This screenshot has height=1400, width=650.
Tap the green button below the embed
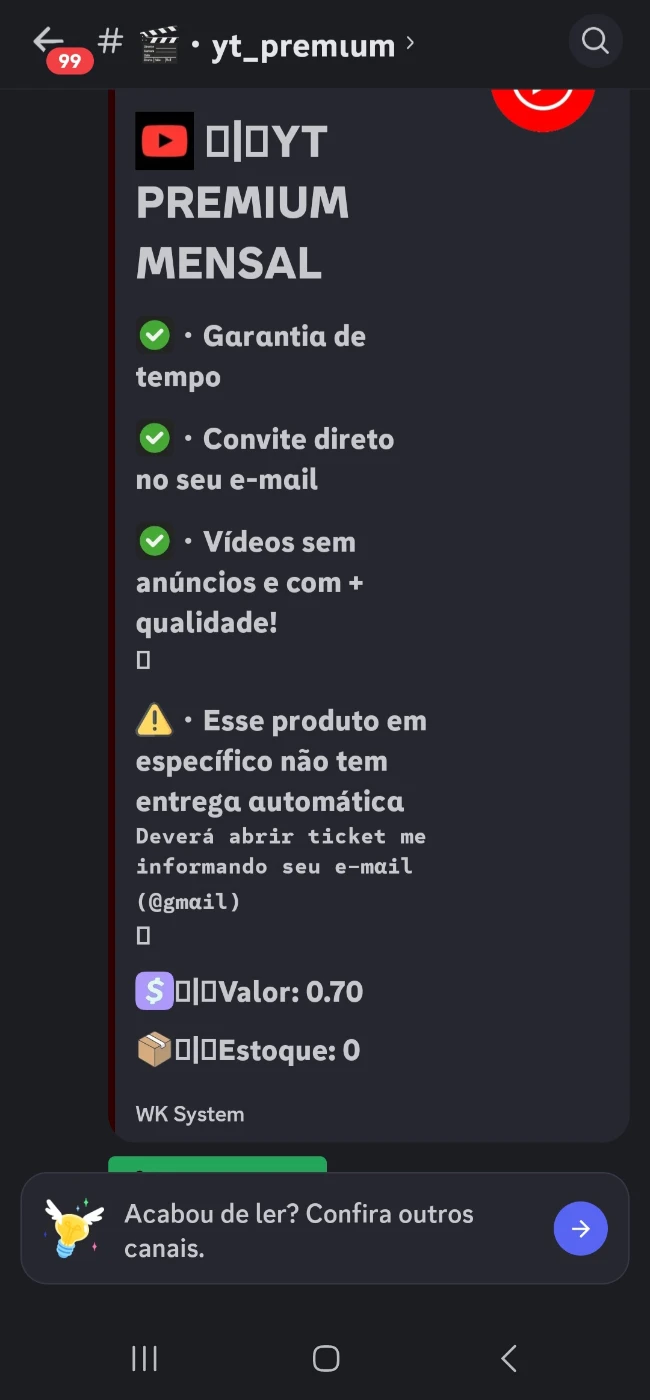[217, 1165]
